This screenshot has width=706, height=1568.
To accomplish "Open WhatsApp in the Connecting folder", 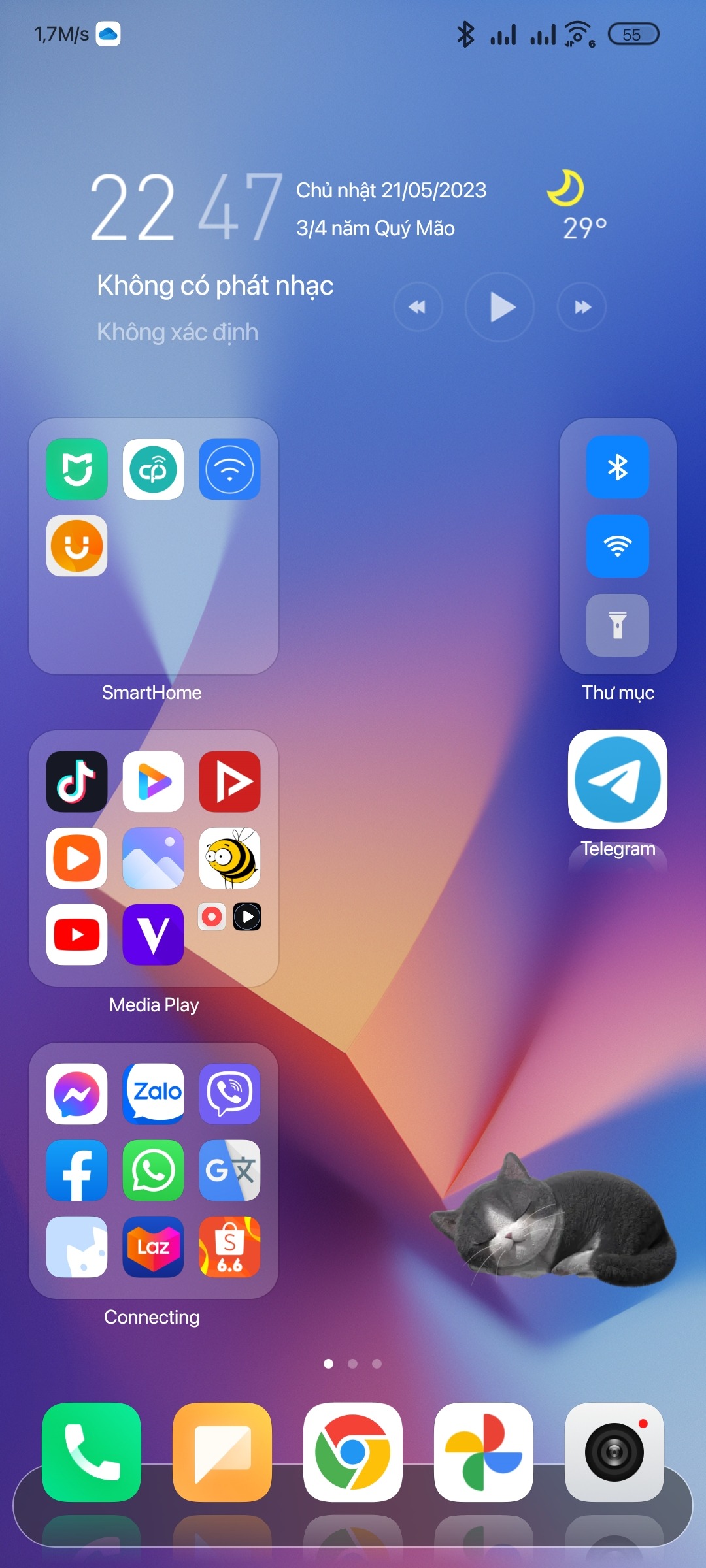I will (154, 1171).
